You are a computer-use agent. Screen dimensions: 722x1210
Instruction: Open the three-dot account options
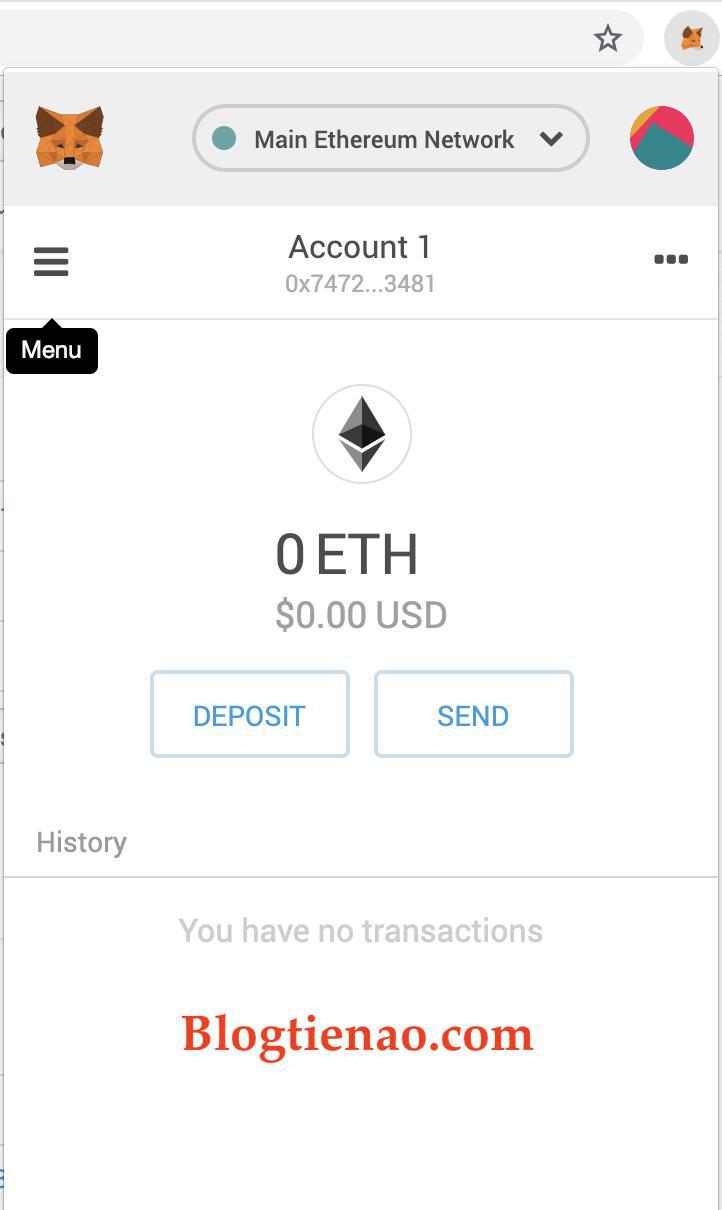pos(671,260)
